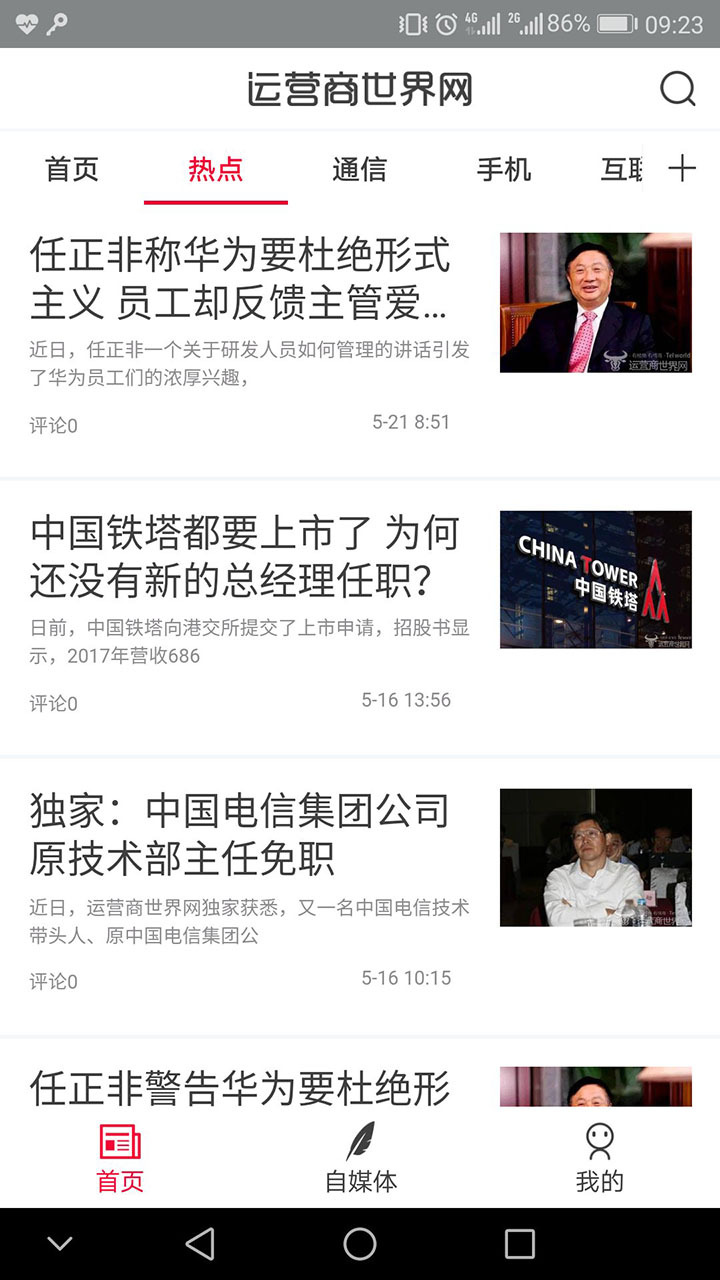
Task: Switch to the 自媒体 bottom tab
Action: [360, 1158]
